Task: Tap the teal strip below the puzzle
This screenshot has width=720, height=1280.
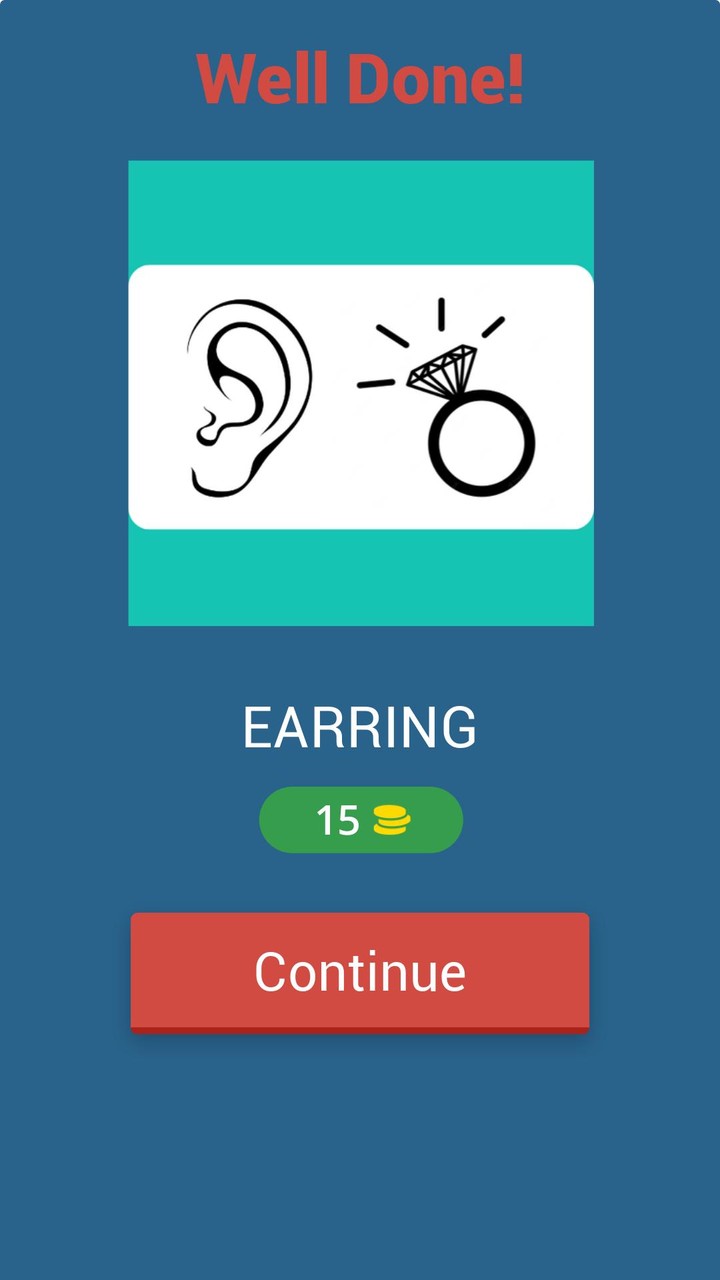Action: 360,575
